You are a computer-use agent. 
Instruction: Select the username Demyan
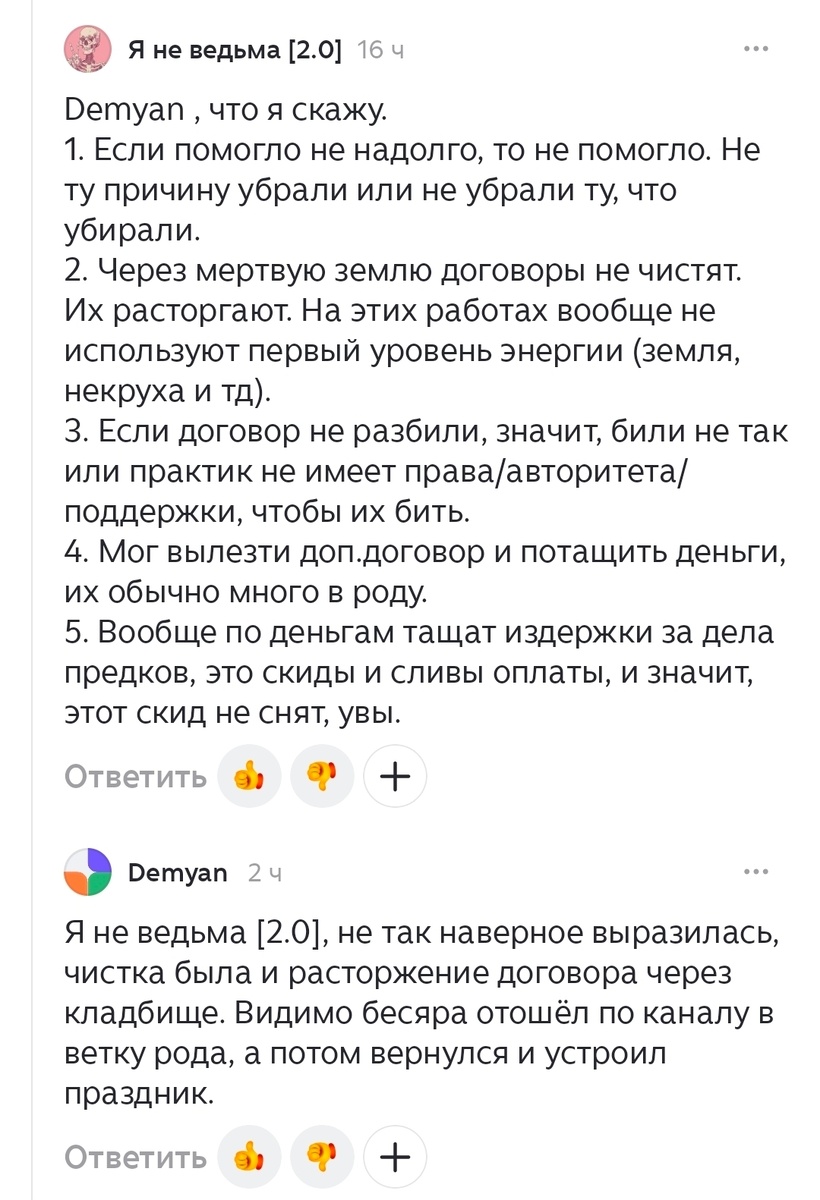[x=177, y=871]
